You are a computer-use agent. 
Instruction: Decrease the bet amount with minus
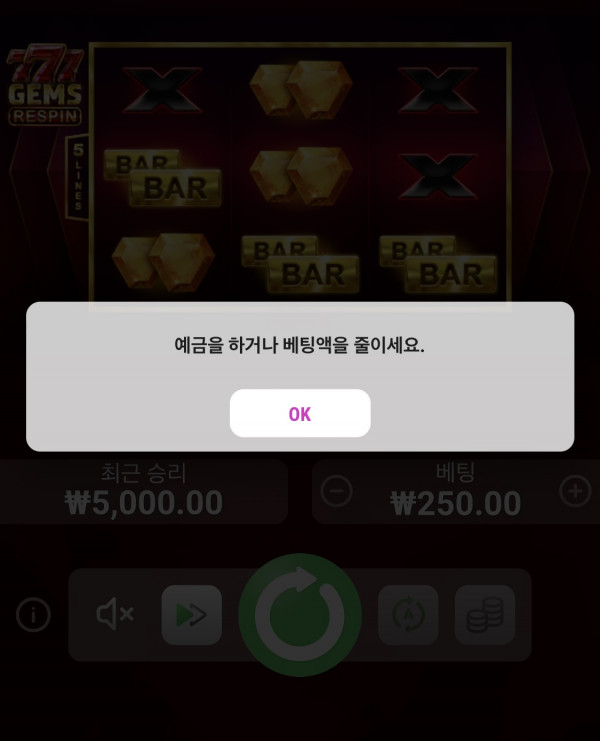point(337,491)
